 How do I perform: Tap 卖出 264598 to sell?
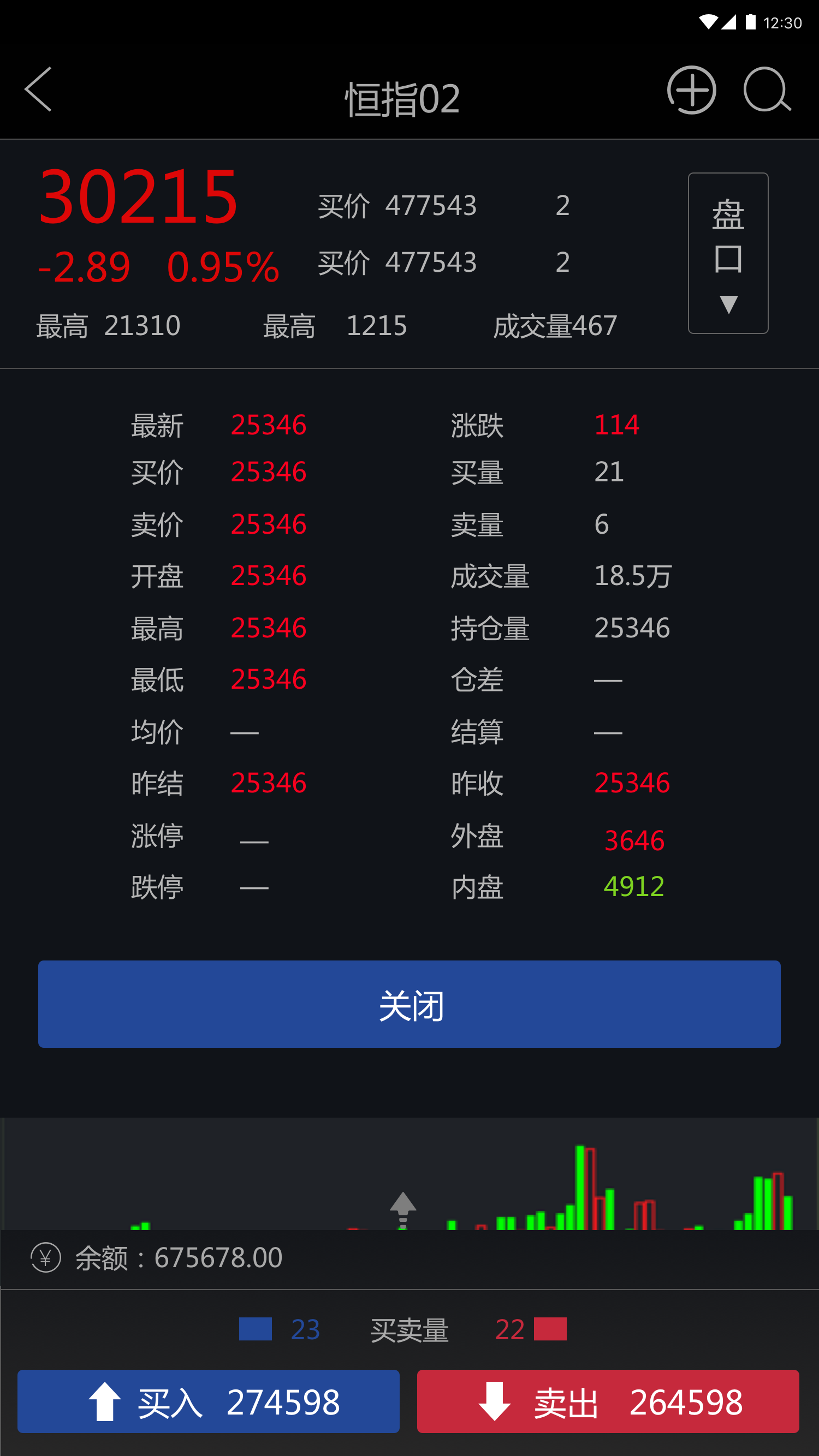pos(608,1401)
